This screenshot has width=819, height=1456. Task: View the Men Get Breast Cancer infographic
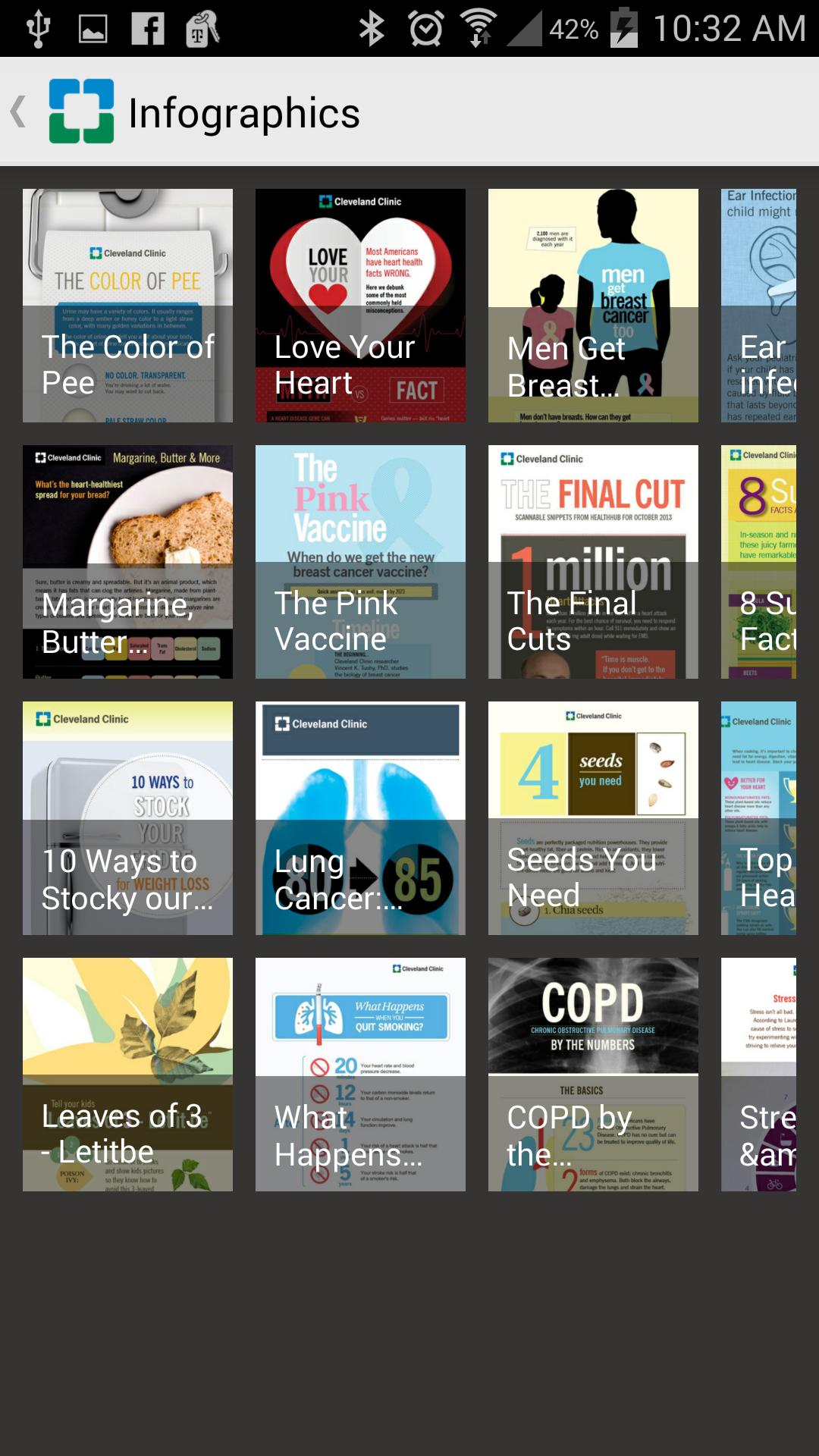tap(593, 306)
